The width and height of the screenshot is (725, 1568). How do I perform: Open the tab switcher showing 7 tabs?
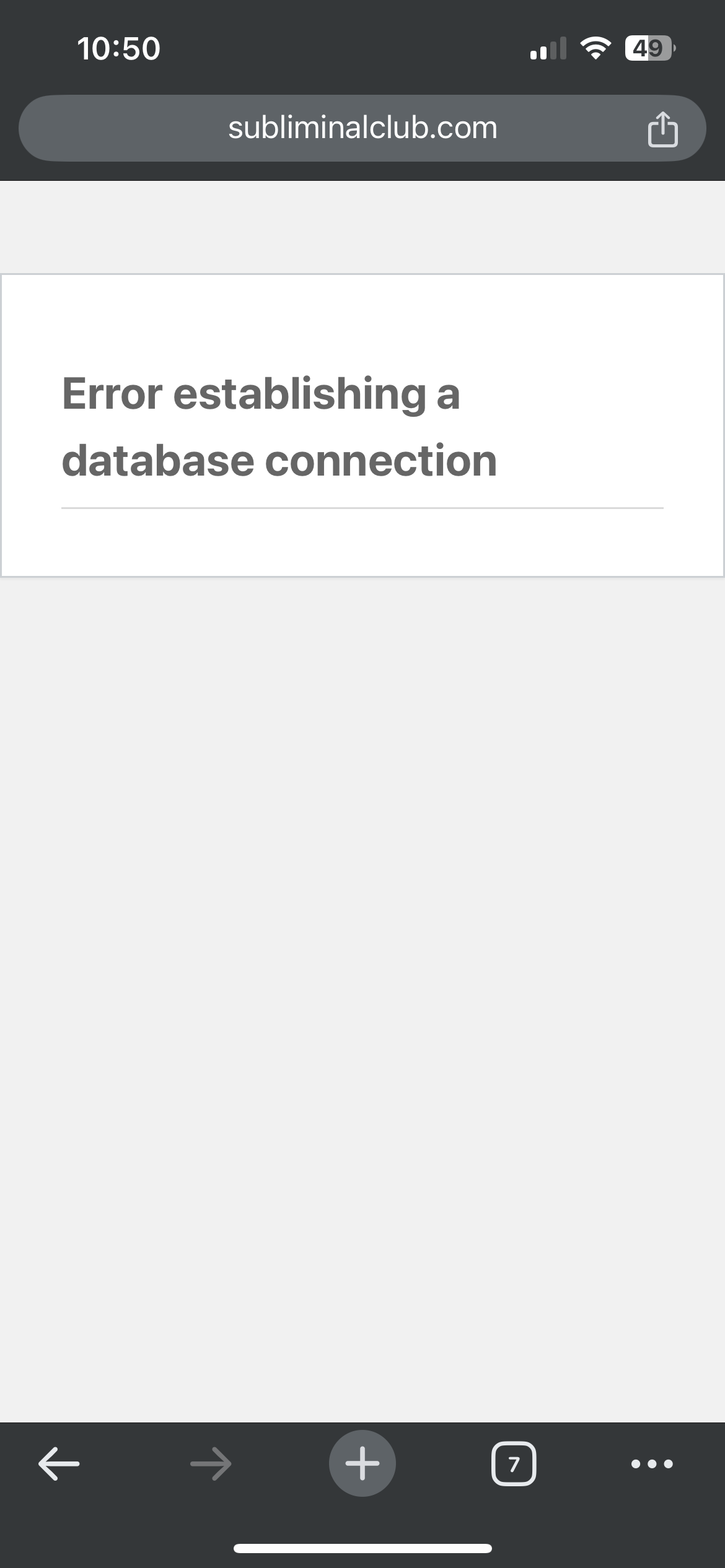514,1464
